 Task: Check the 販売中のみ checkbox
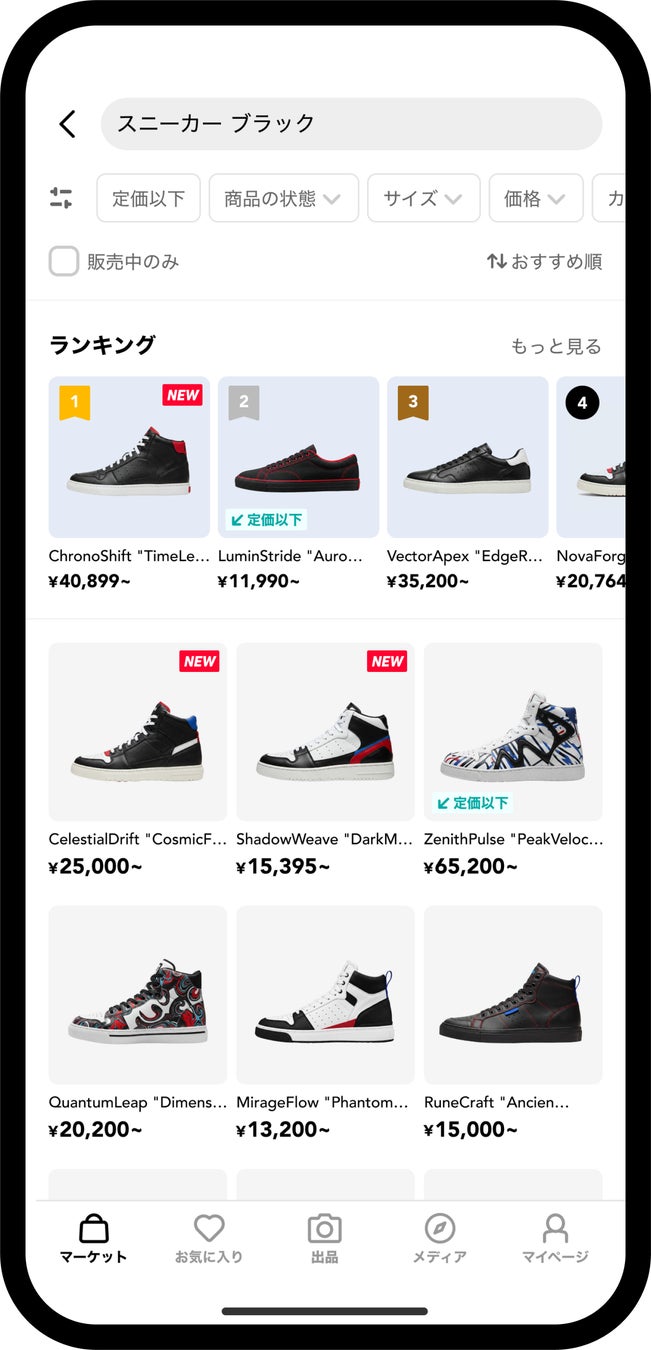[x=64, y=262]
